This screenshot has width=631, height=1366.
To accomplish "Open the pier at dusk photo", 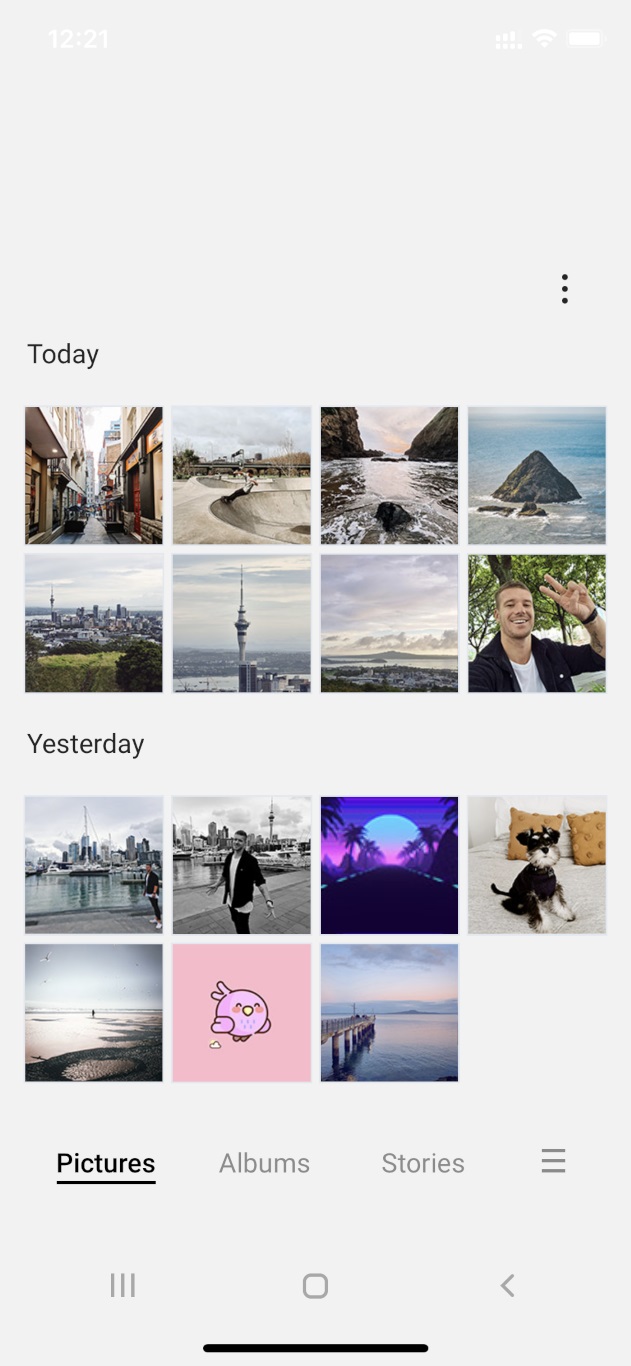I will tap(389, 1013).
